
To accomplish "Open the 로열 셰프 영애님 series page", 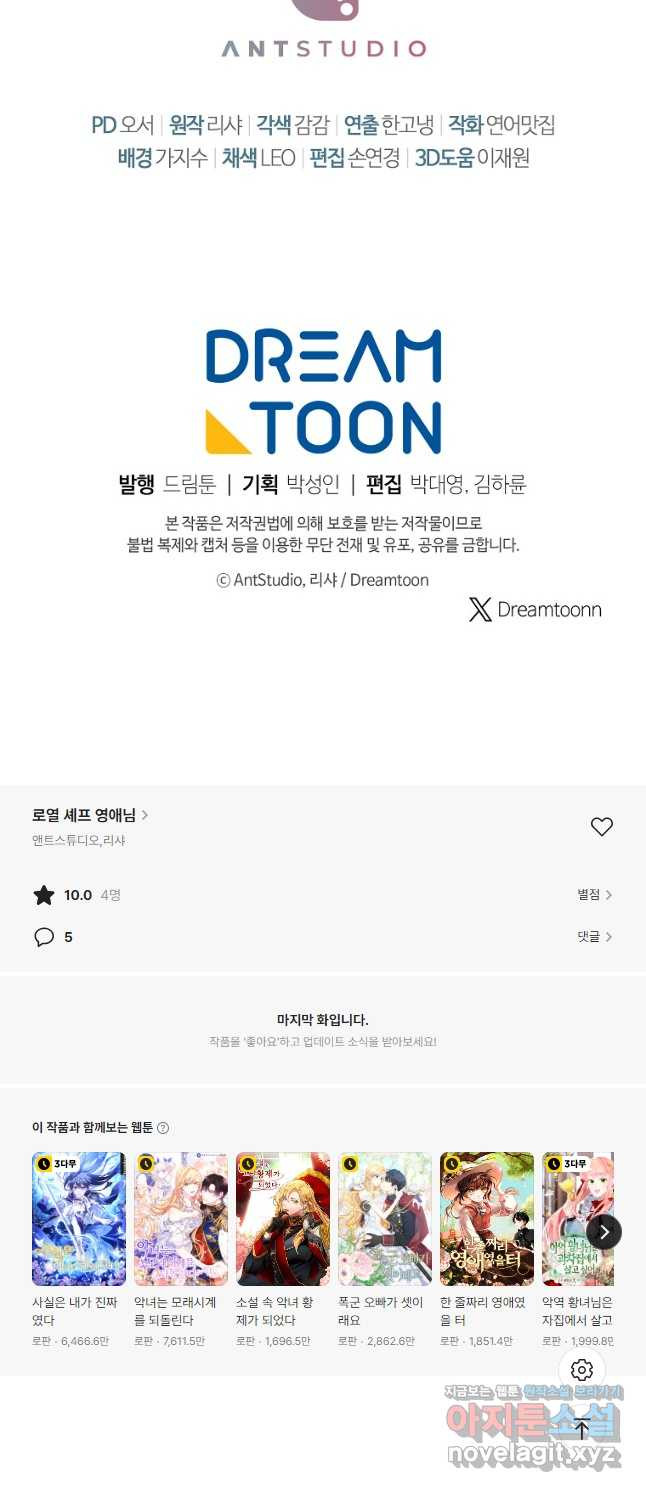I will tap(90, 815).
